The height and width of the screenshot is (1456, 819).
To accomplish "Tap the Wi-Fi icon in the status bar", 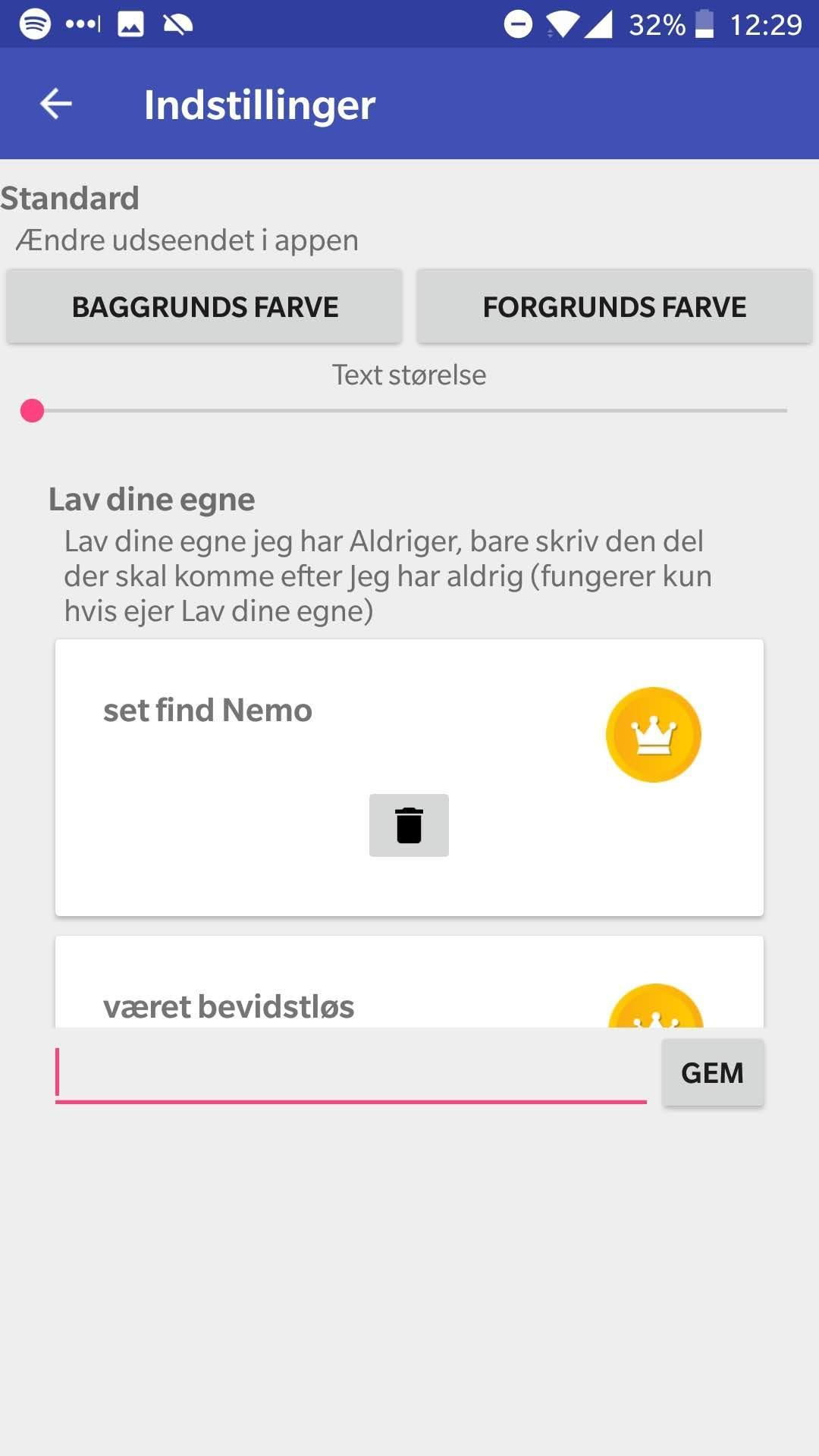I will (561, 23).
